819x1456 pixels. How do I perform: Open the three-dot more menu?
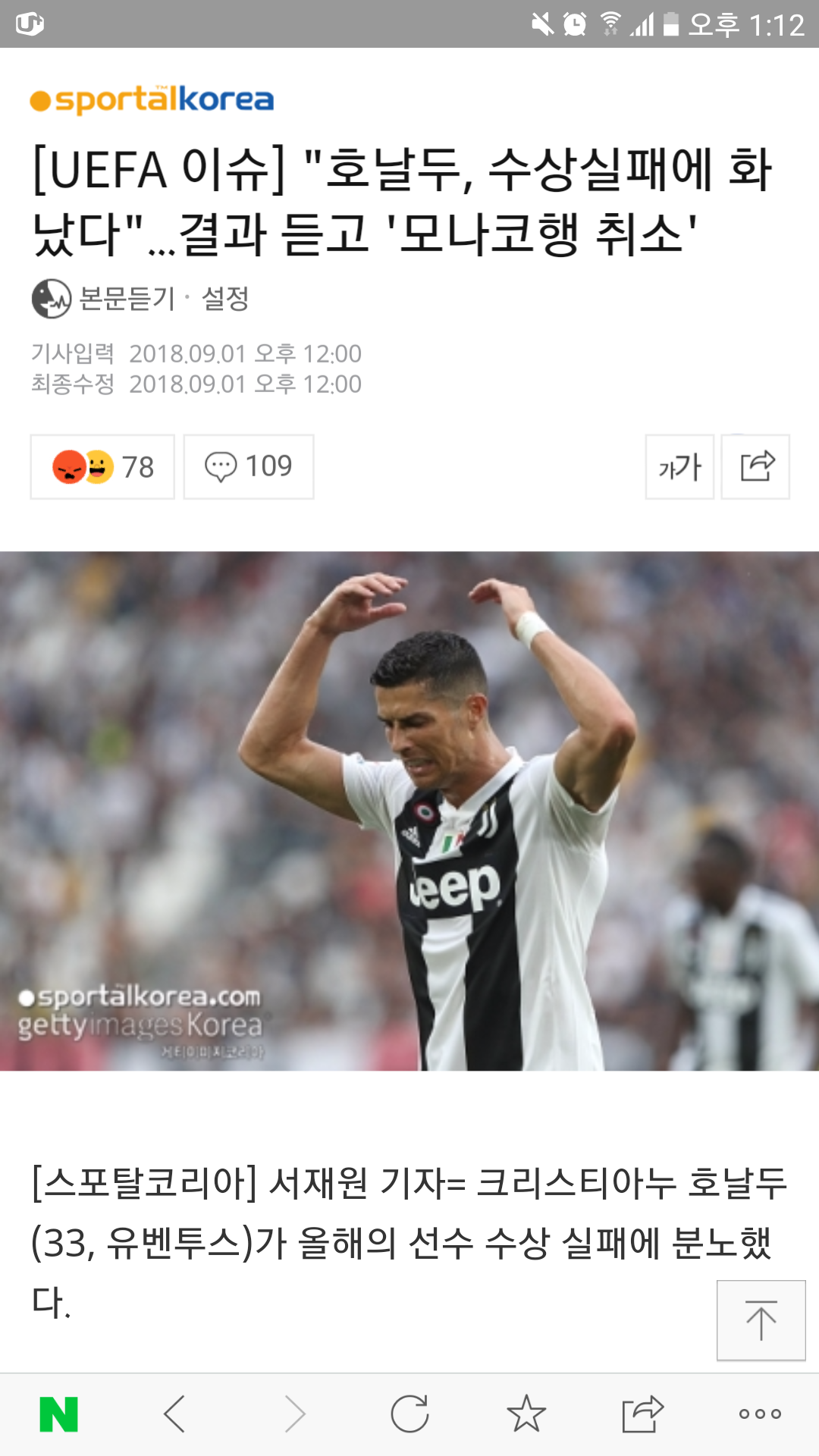[x=760, y=1414]
